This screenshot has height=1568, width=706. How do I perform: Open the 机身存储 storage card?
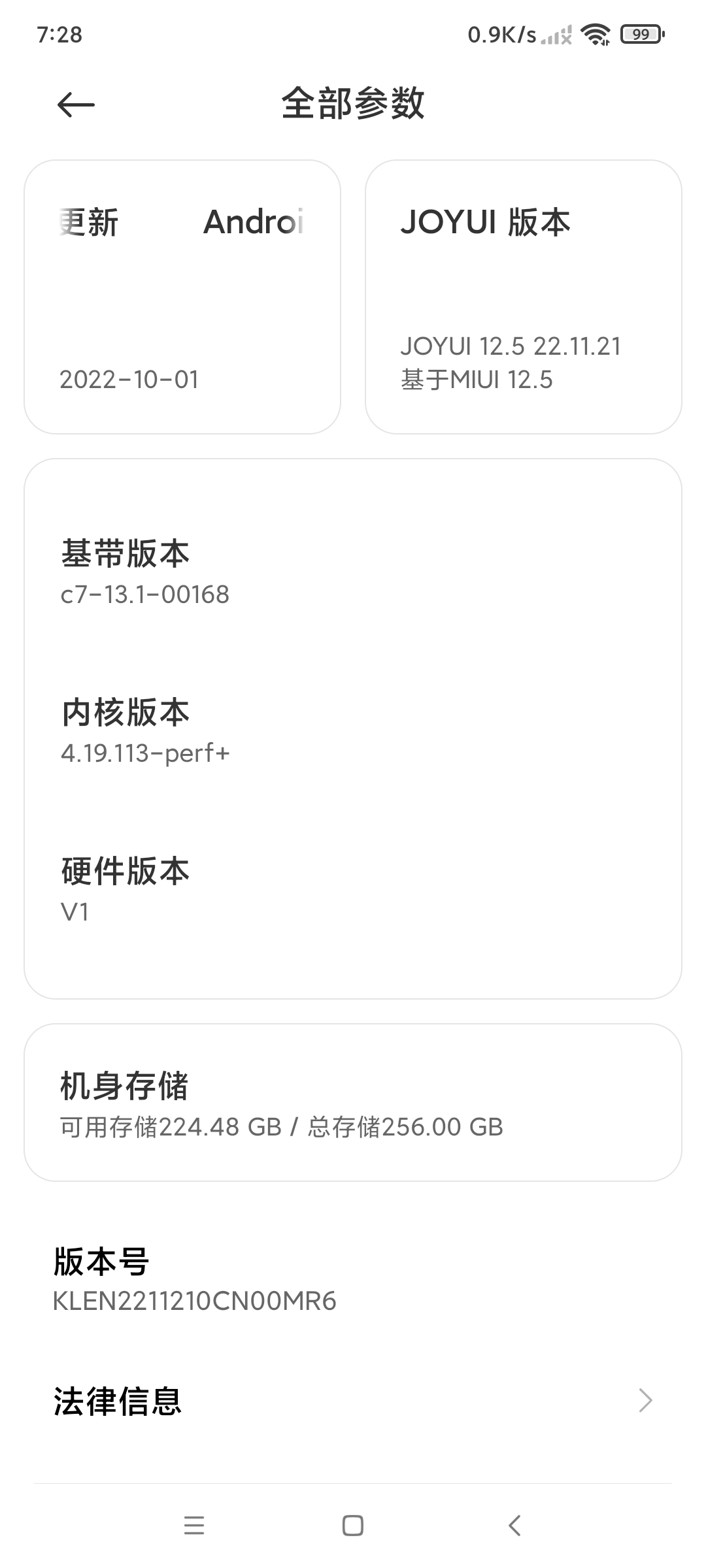point(353,1103)
